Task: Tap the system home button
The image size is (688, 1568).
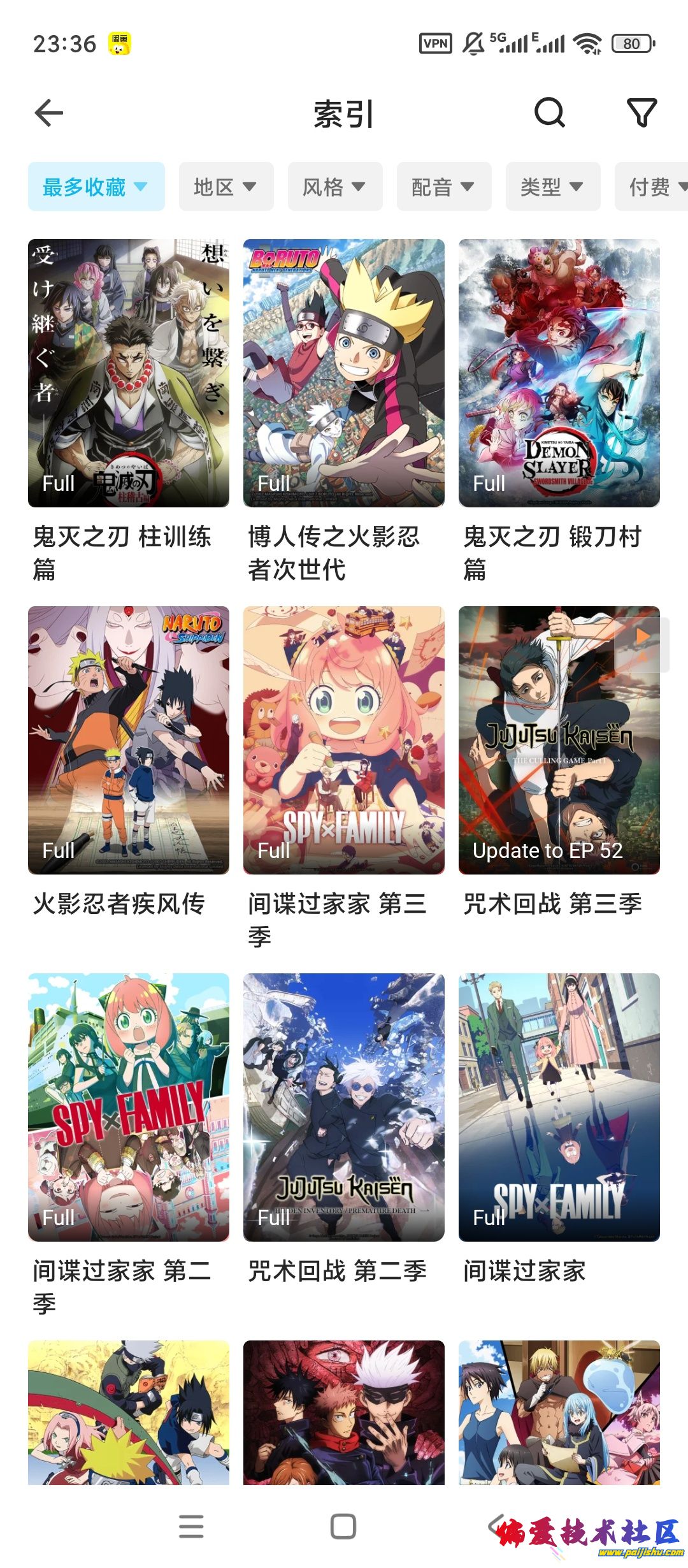Action: click(343, 1527)
